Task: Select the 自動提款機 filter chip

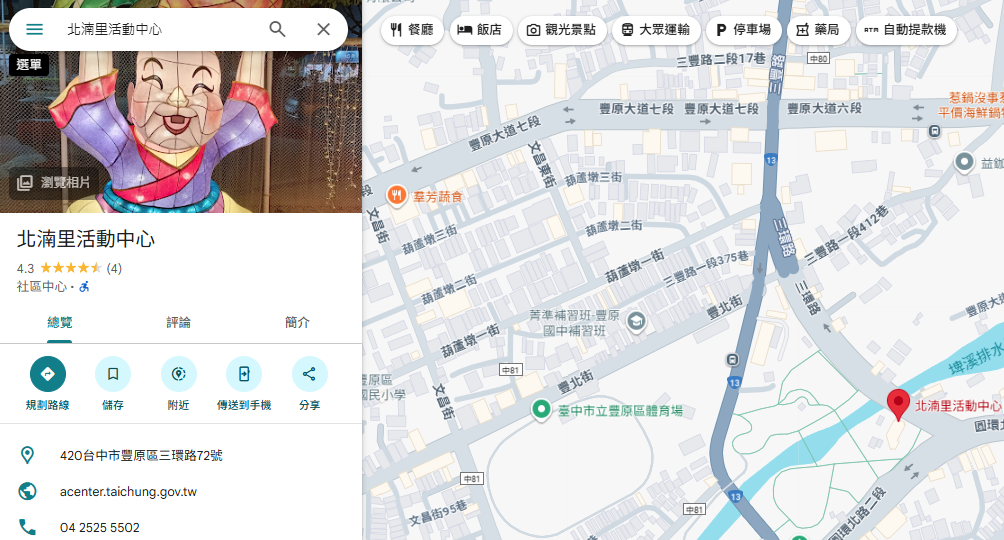Action: [x=905, y=30]
